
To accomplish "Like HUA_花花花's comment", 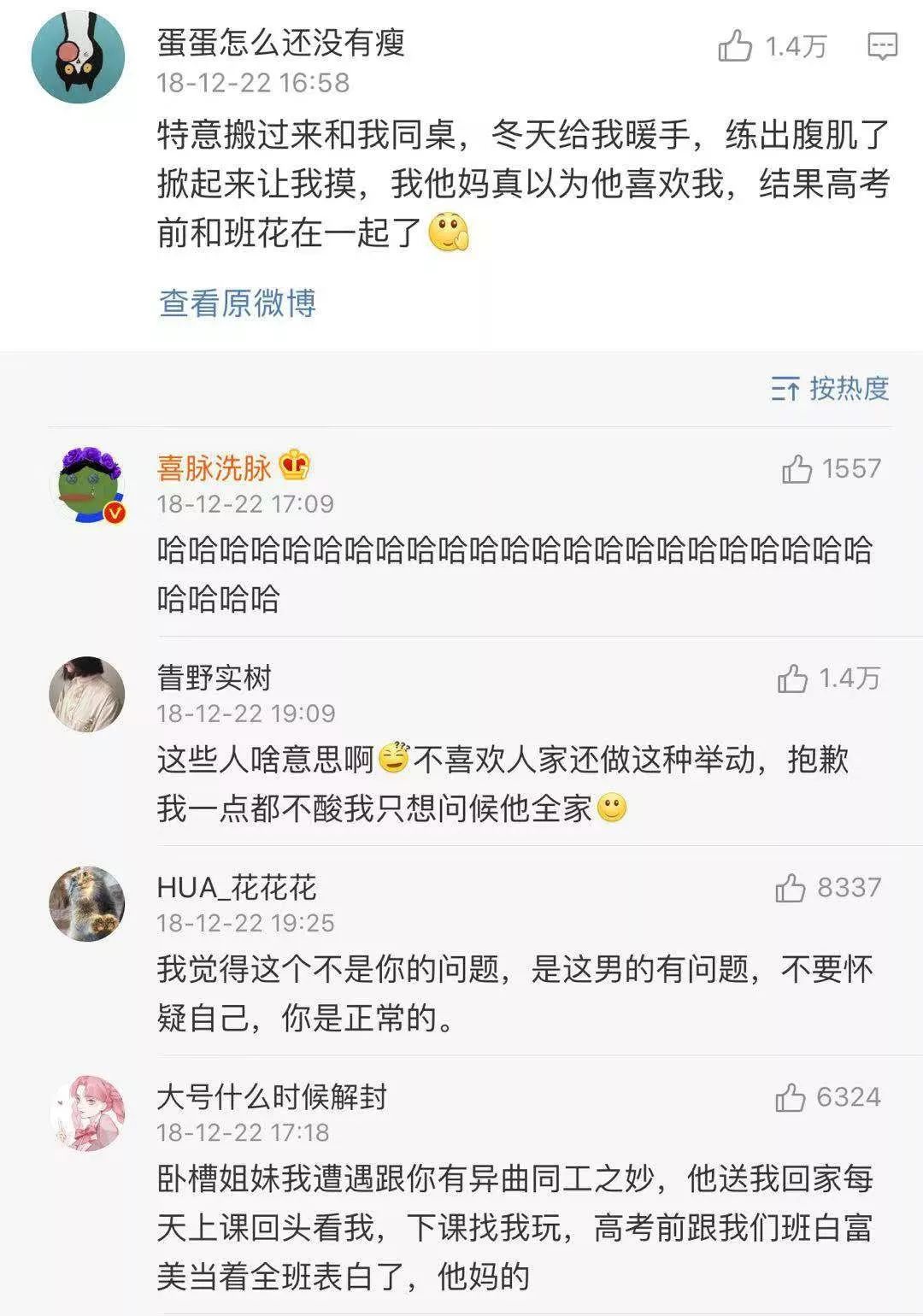I will coord(791,888).
